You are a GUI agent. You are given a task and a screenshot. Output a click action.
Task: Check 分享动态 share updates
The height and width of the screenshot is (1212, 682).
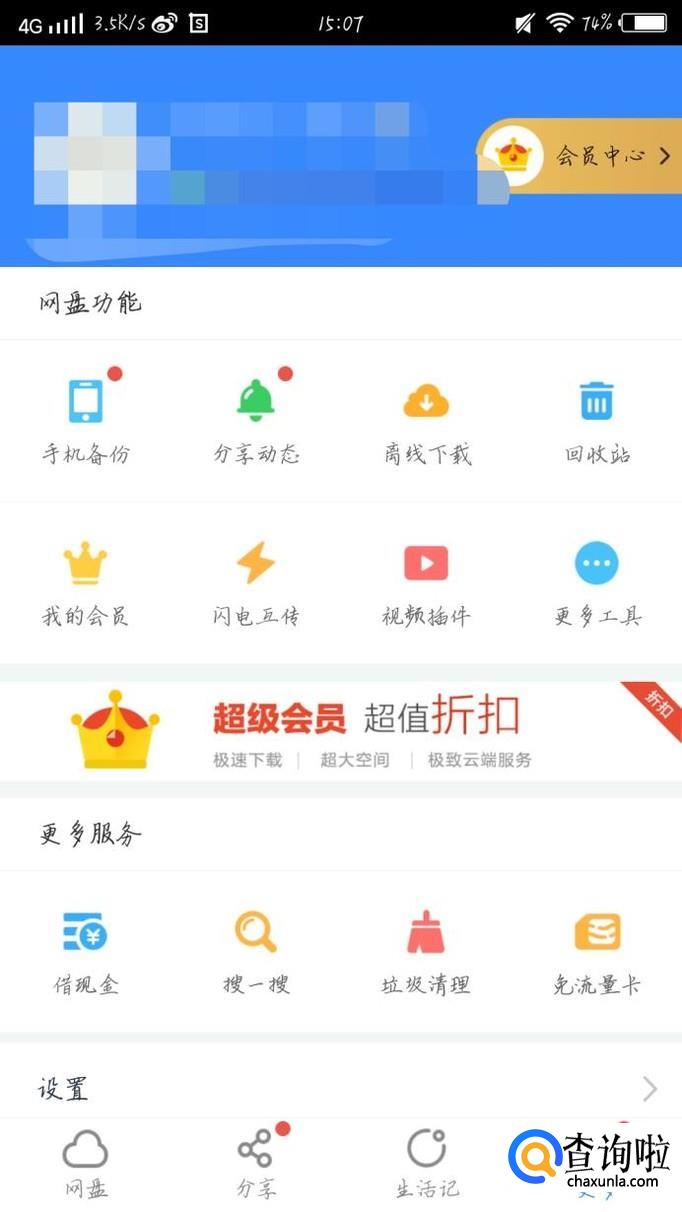[256, 418]
